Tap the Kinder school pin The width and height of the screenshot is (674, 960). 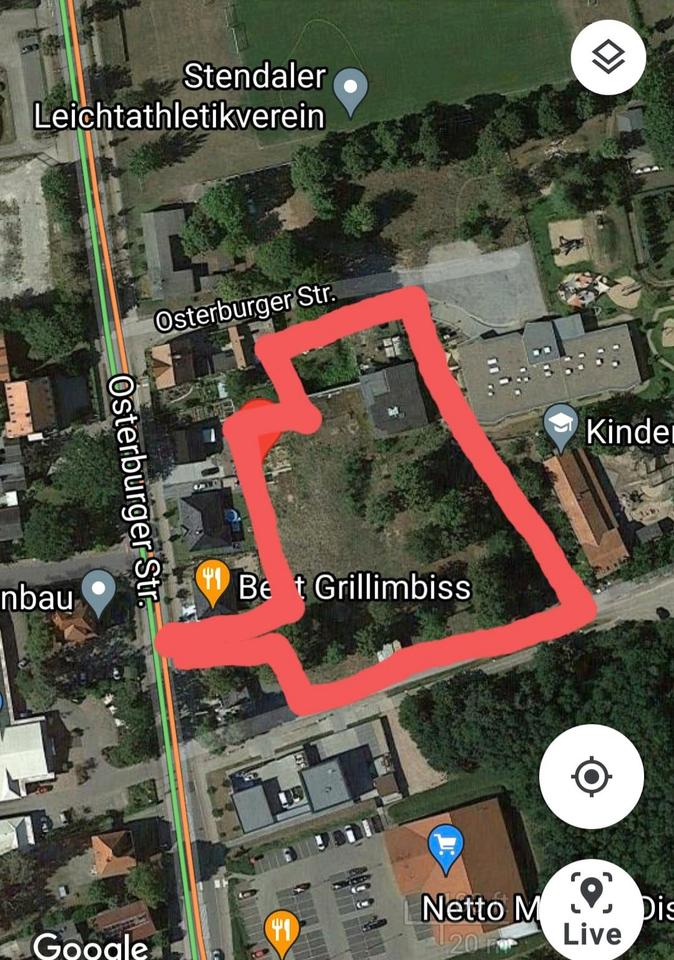click(561, 430)
